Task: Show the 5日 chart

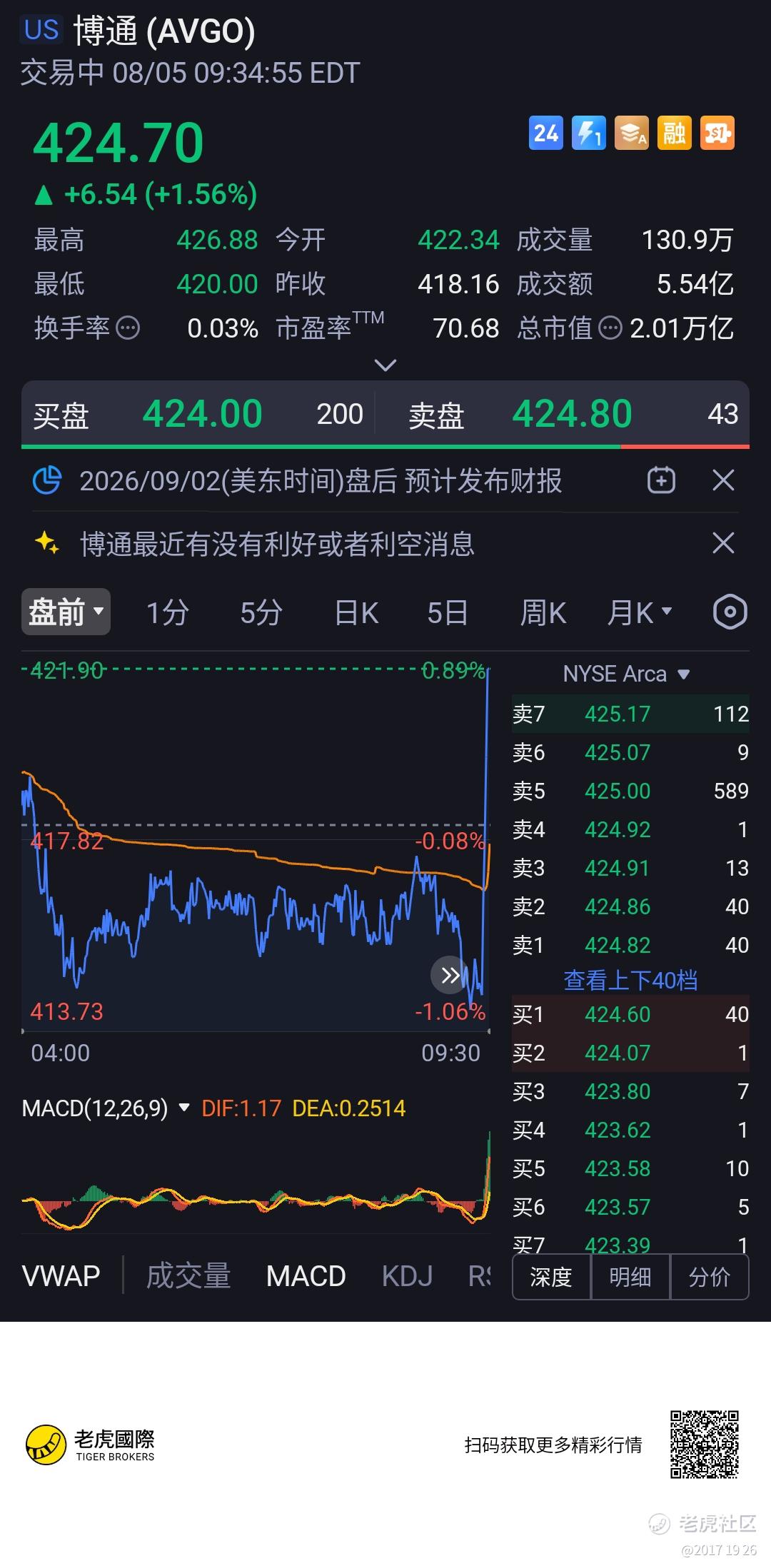Action: tap(448, 612)
